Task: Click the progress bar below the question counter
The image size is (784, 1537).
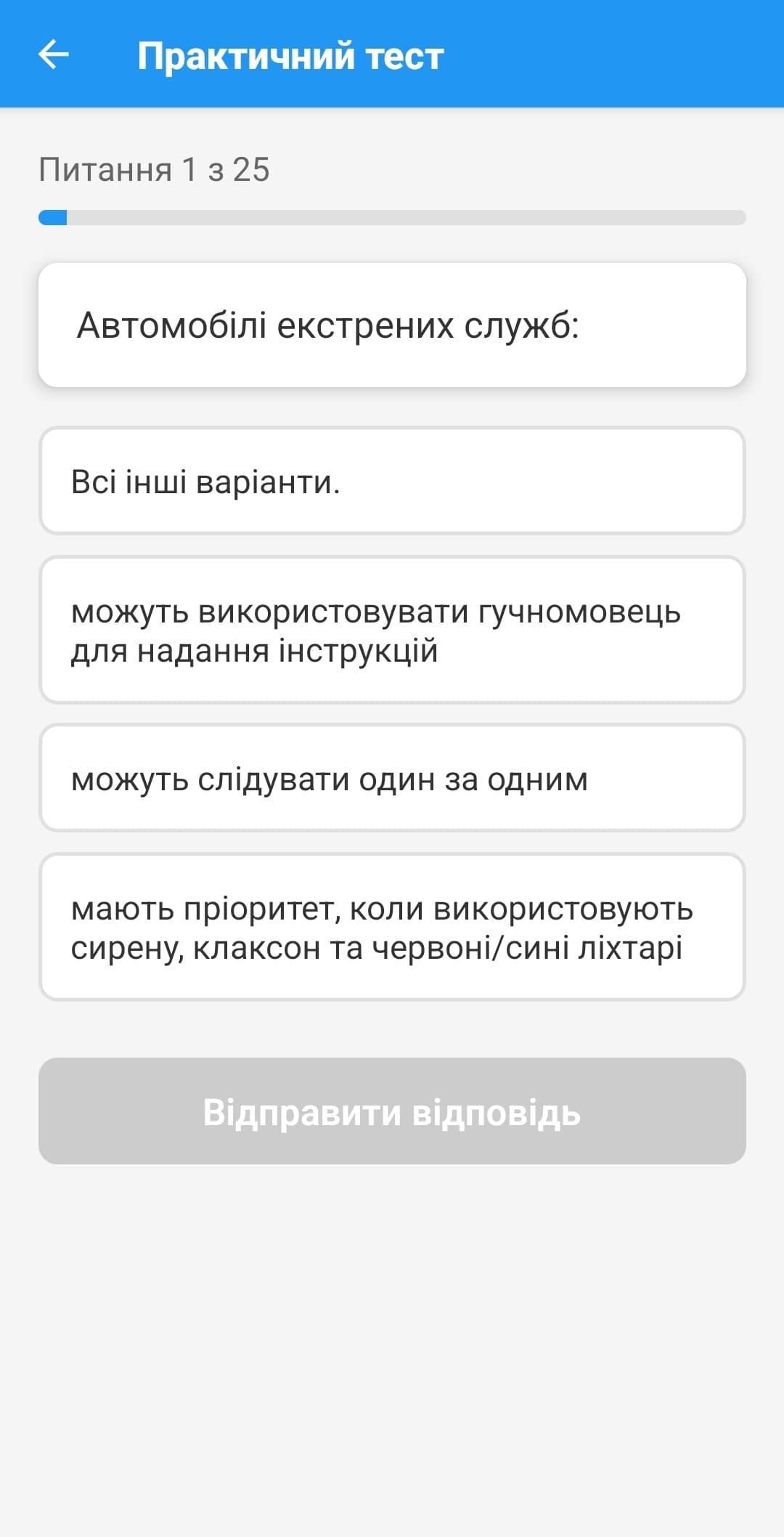Action: point(392,217)
